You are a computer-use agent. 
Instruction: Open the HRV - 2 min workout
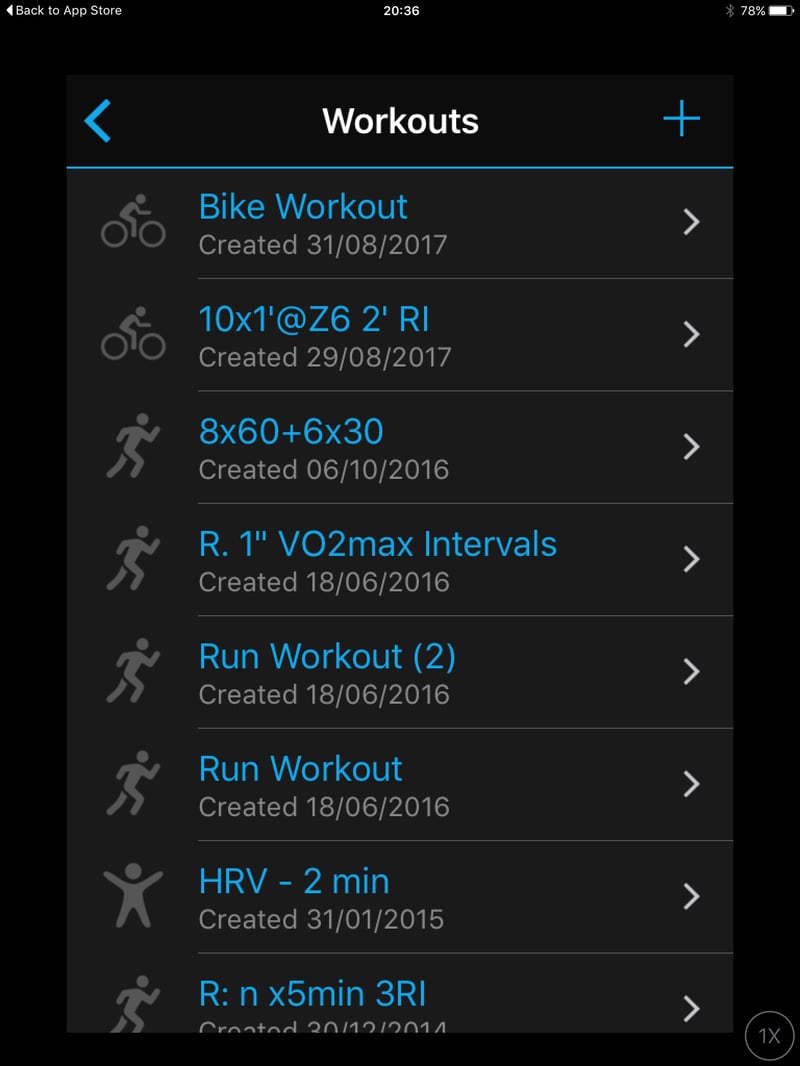tap(294, 881)
